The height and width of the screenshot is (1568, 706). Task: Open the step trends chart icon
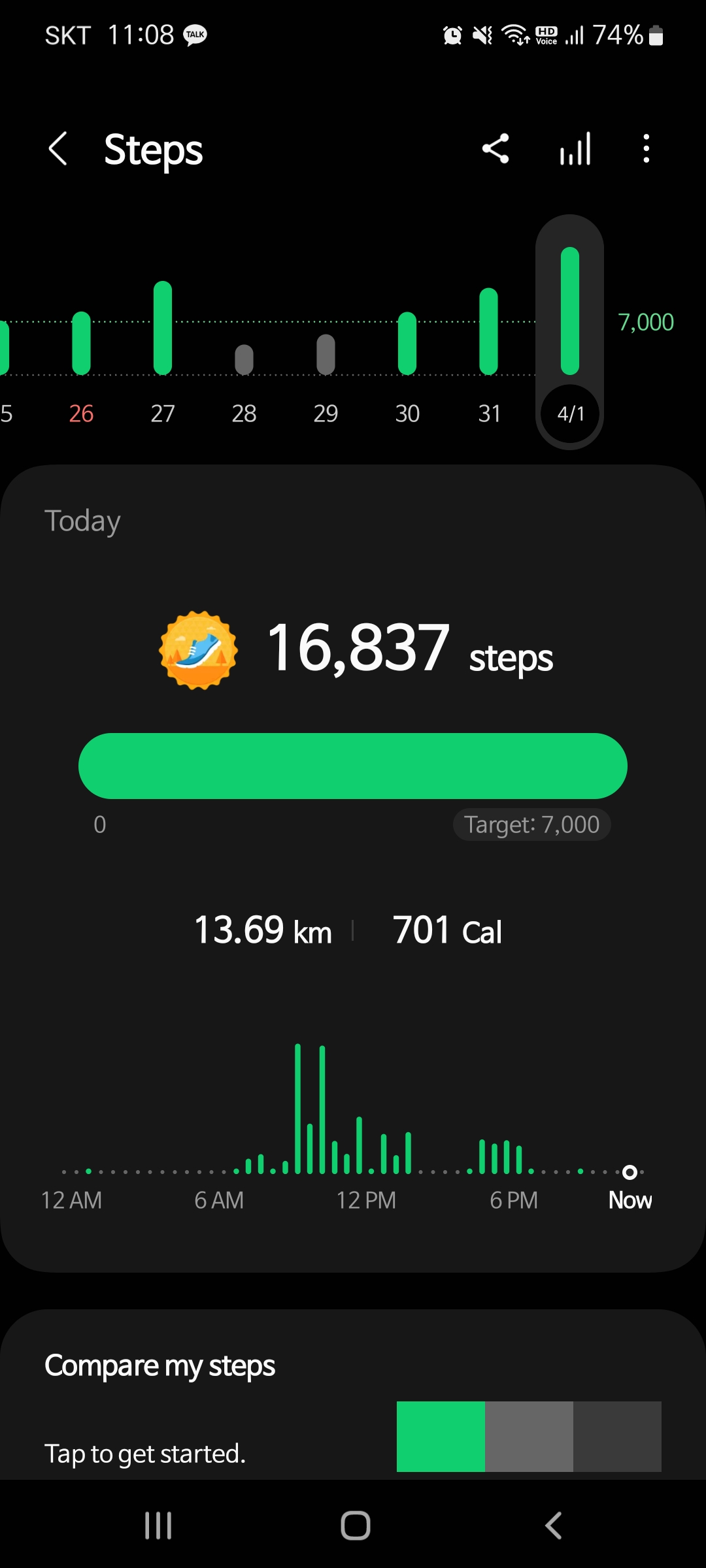coord(575,149)
